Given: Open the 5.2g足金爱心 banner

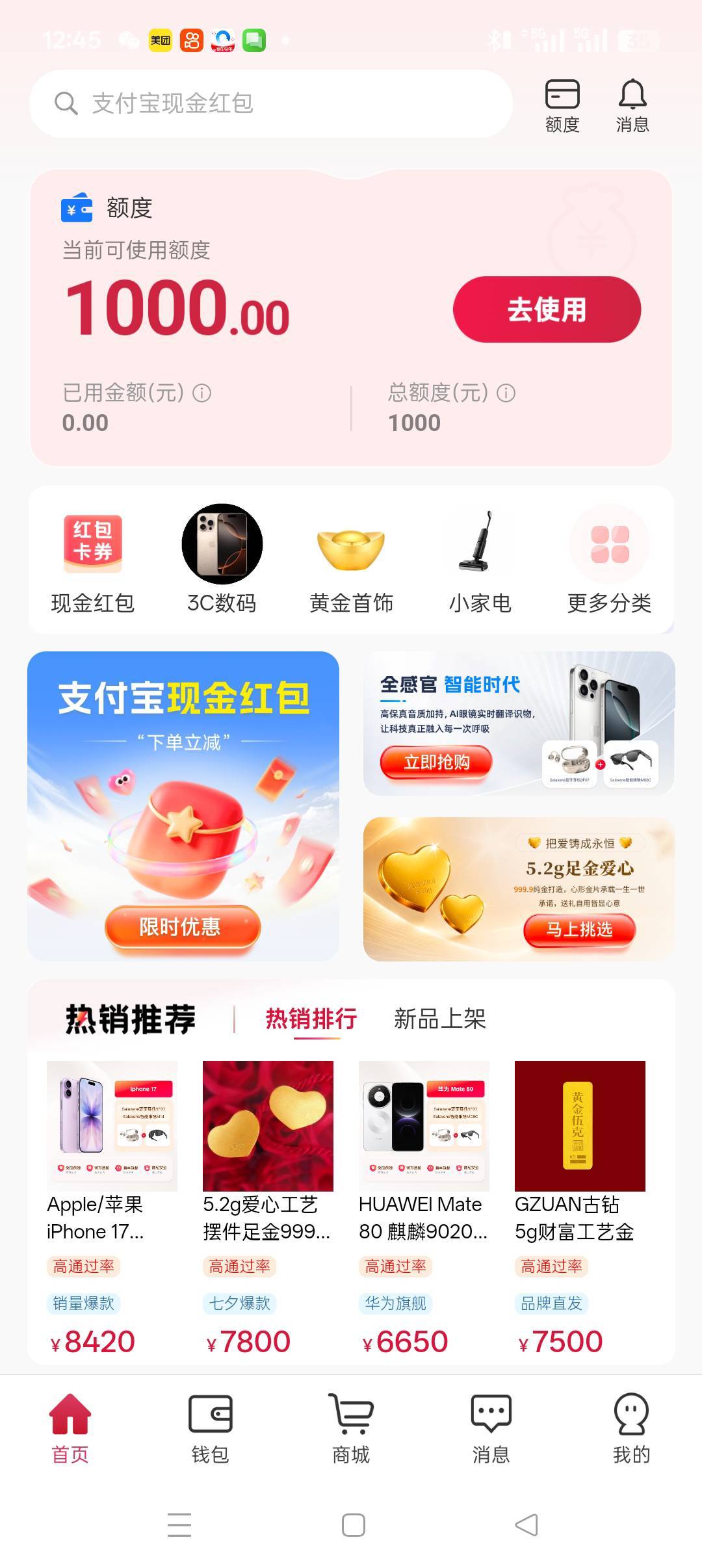Looking at the screenshot, I should (519, 889).
